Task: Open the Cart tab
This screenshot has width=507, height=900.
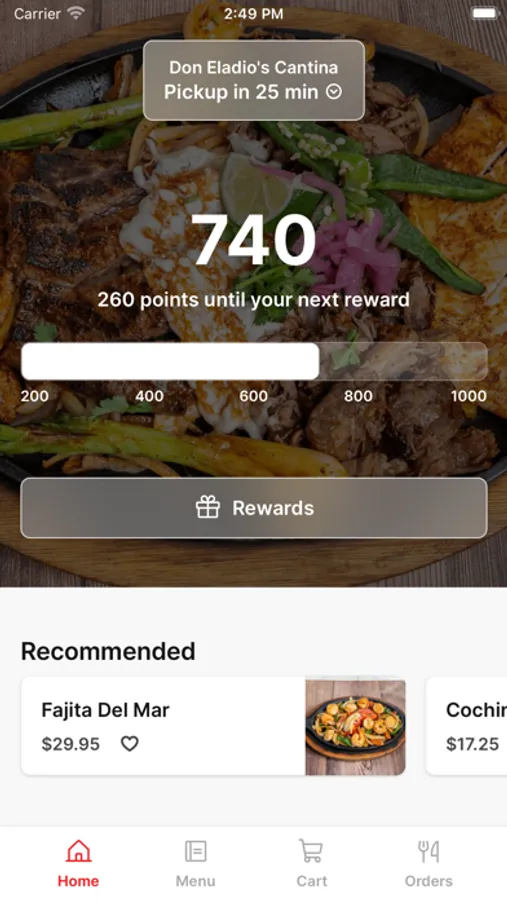Action: [x=311, y=864]
